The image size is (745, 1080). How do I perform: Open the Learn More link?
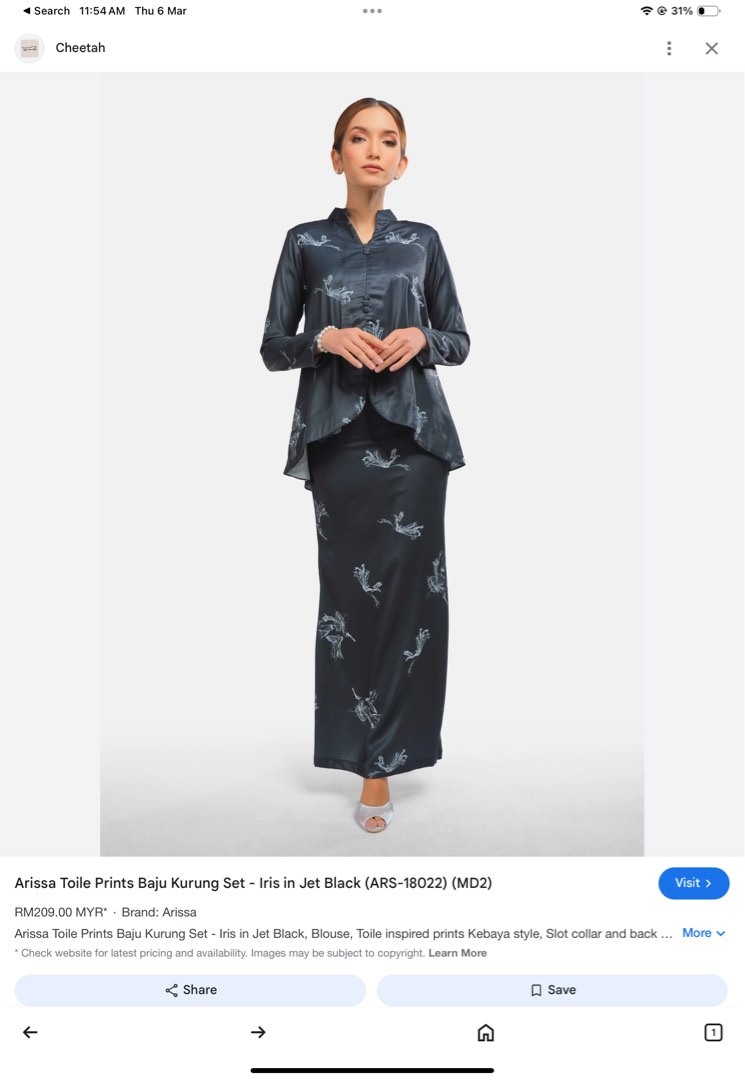point(457,953)
